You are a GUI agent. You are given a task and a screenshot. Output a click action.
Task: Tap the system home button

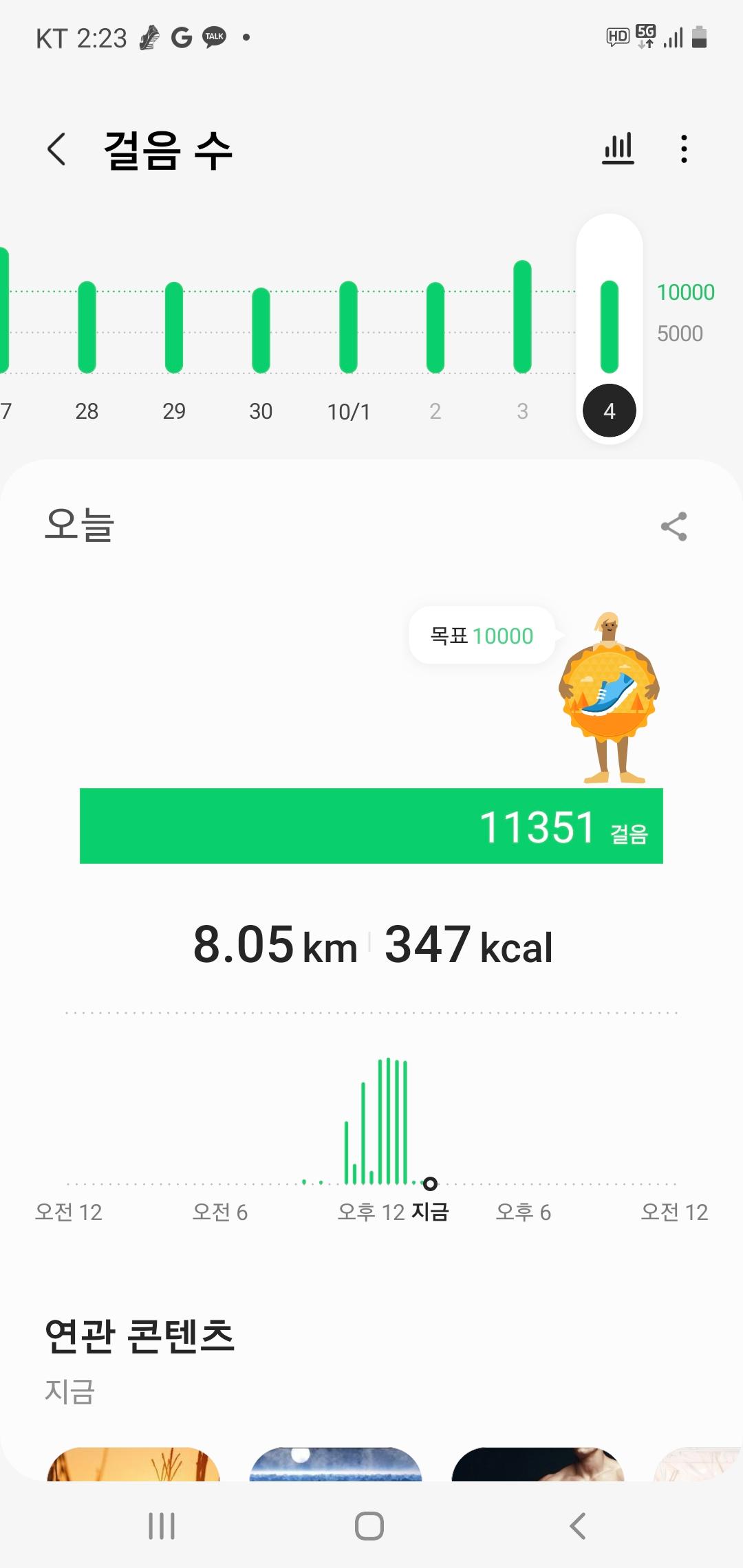tap(369, 1526)
